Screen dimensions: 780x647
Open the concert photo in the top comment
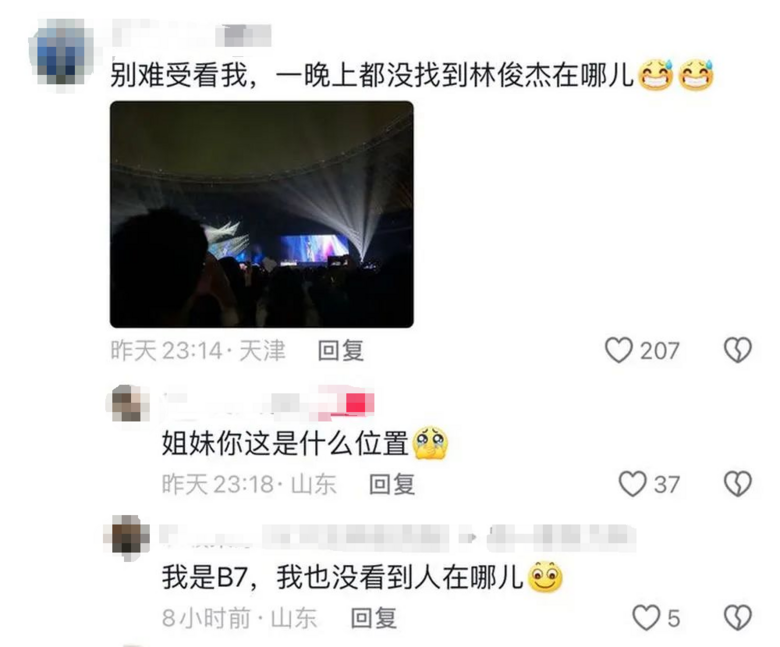[261, 214]
